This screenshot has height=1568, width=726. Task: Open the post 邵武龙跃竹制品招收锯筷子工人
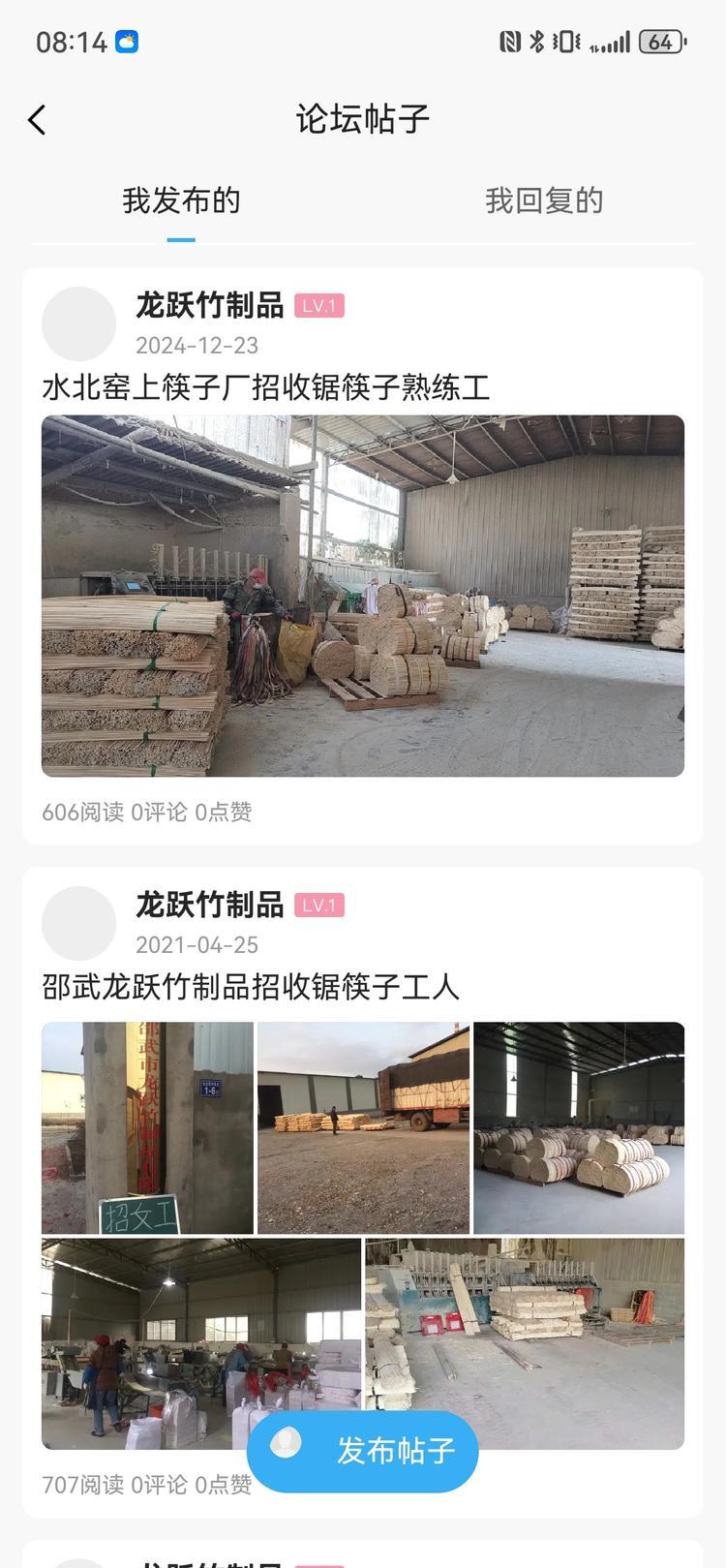(251, 987)
